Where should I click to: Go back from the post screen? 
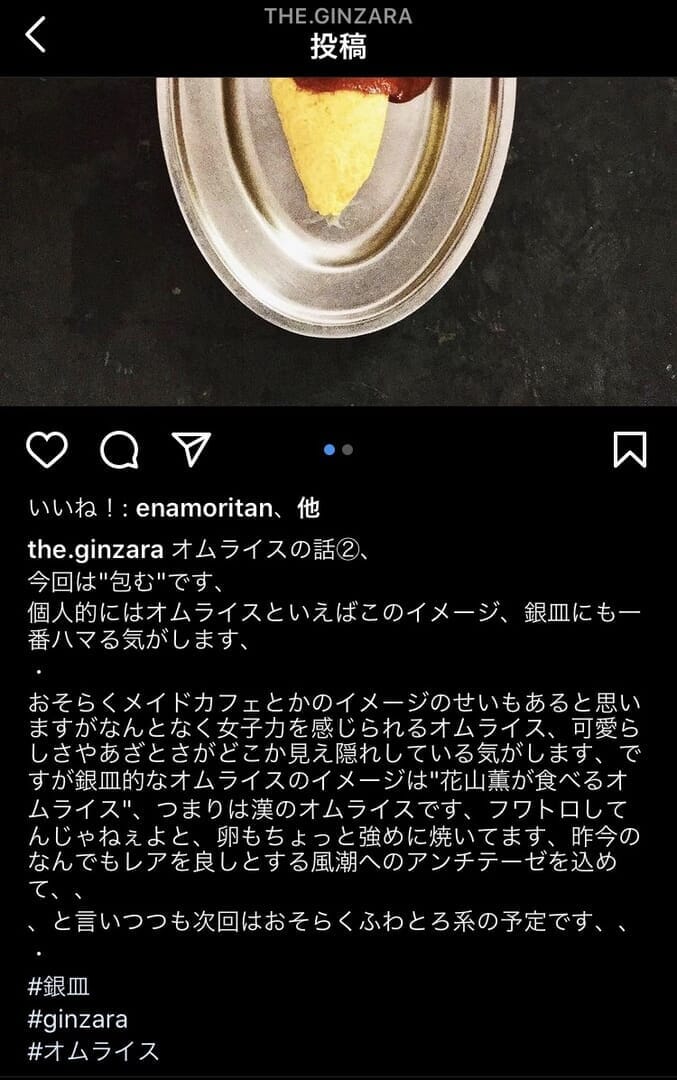[36, 35]
